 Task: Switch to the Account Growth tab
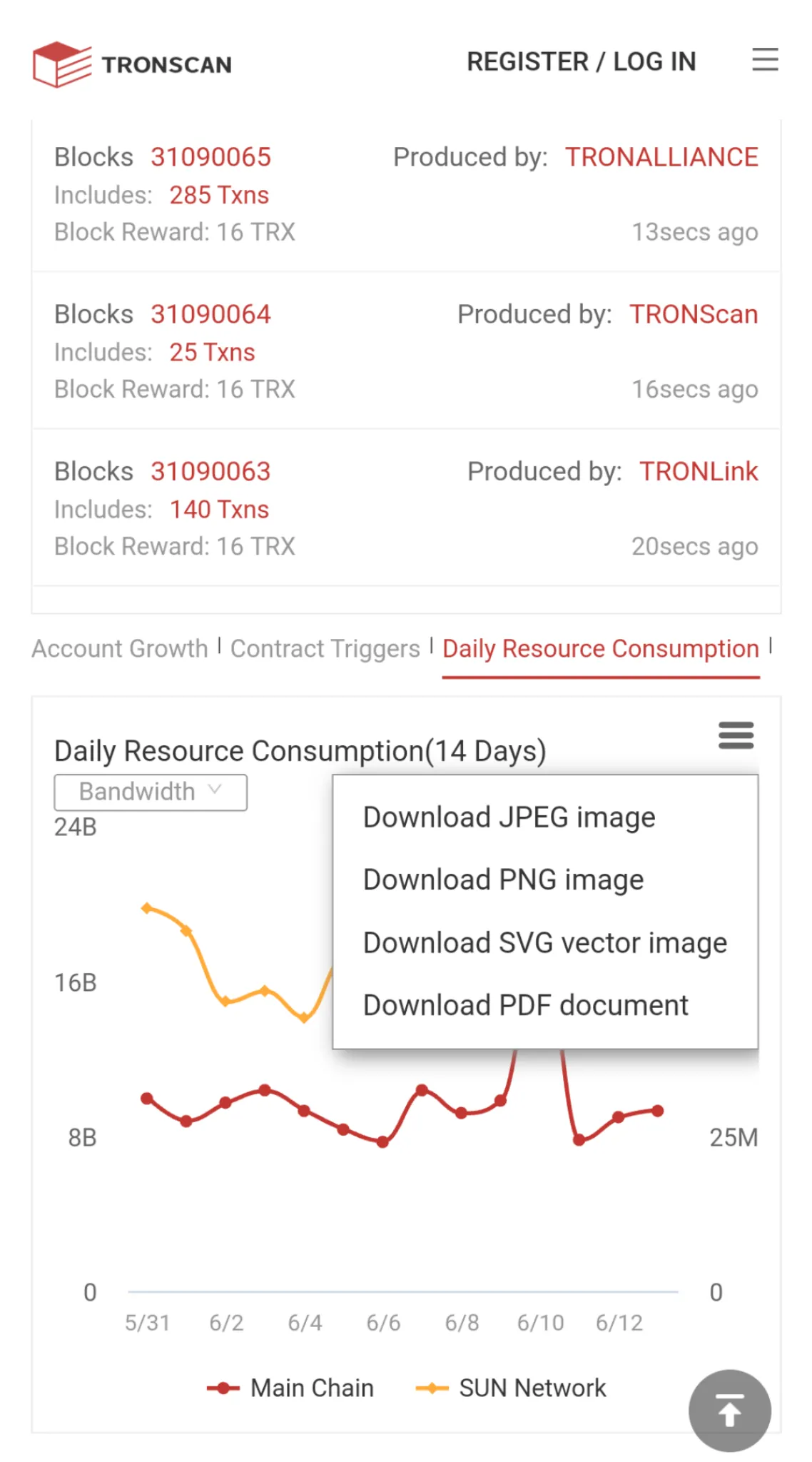(x=118, y=649)
